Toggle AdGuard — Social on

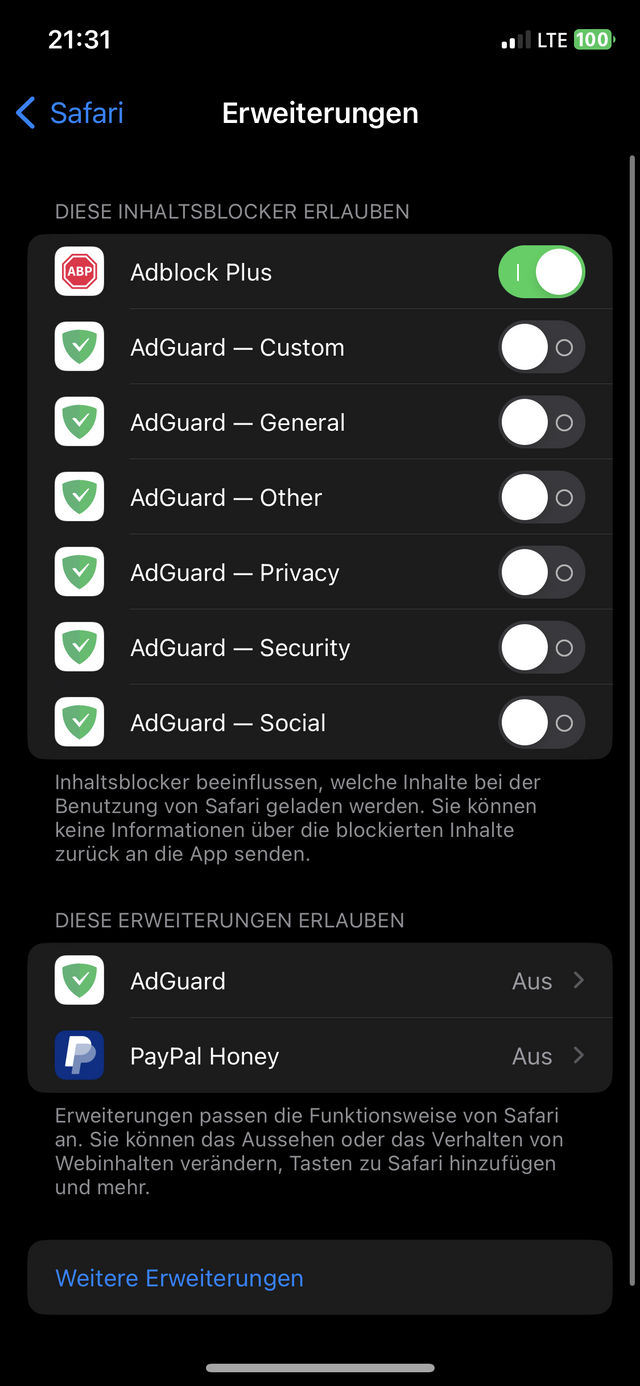pyautogui.click(x=541, y=722)
